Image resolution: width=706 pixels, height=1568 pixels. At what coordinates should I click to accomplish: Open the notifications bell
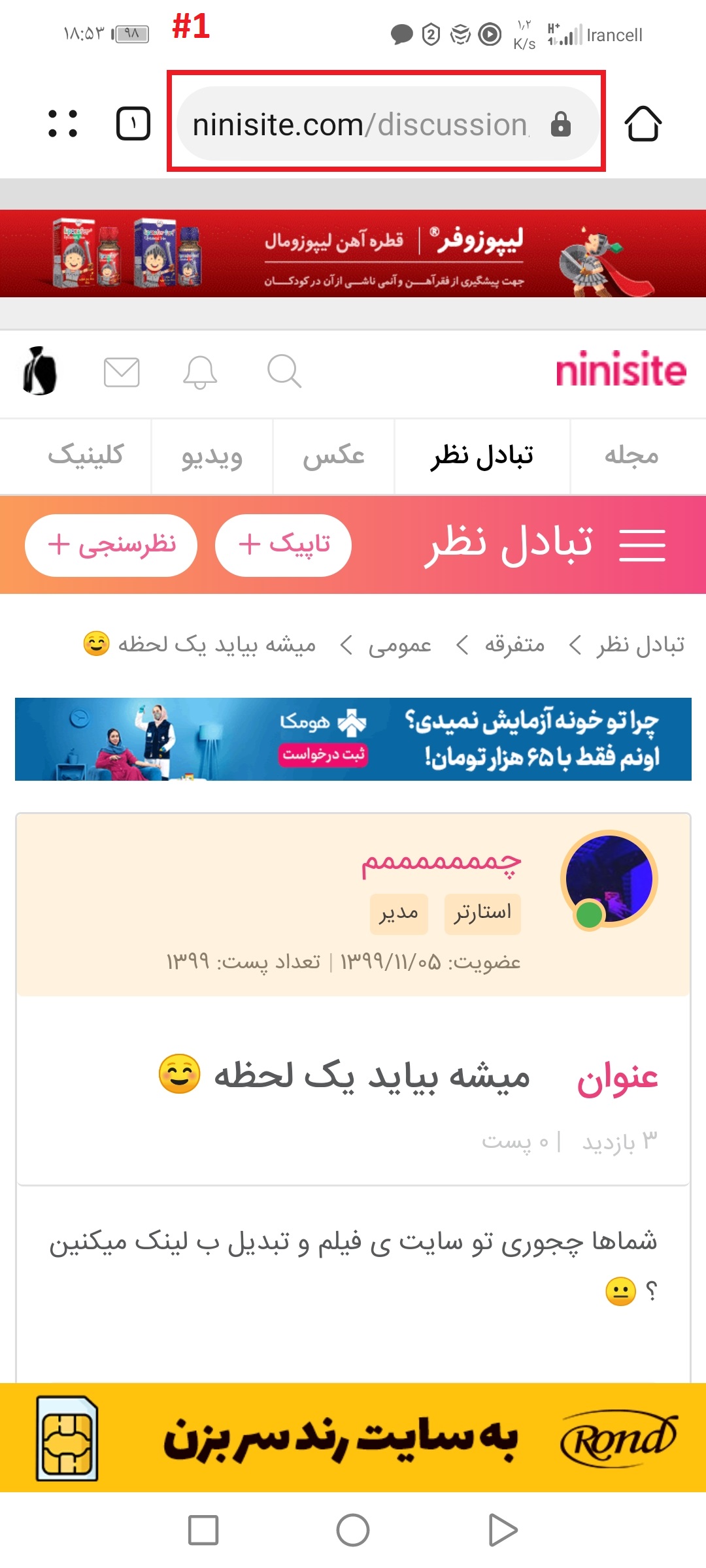(200, 372)
